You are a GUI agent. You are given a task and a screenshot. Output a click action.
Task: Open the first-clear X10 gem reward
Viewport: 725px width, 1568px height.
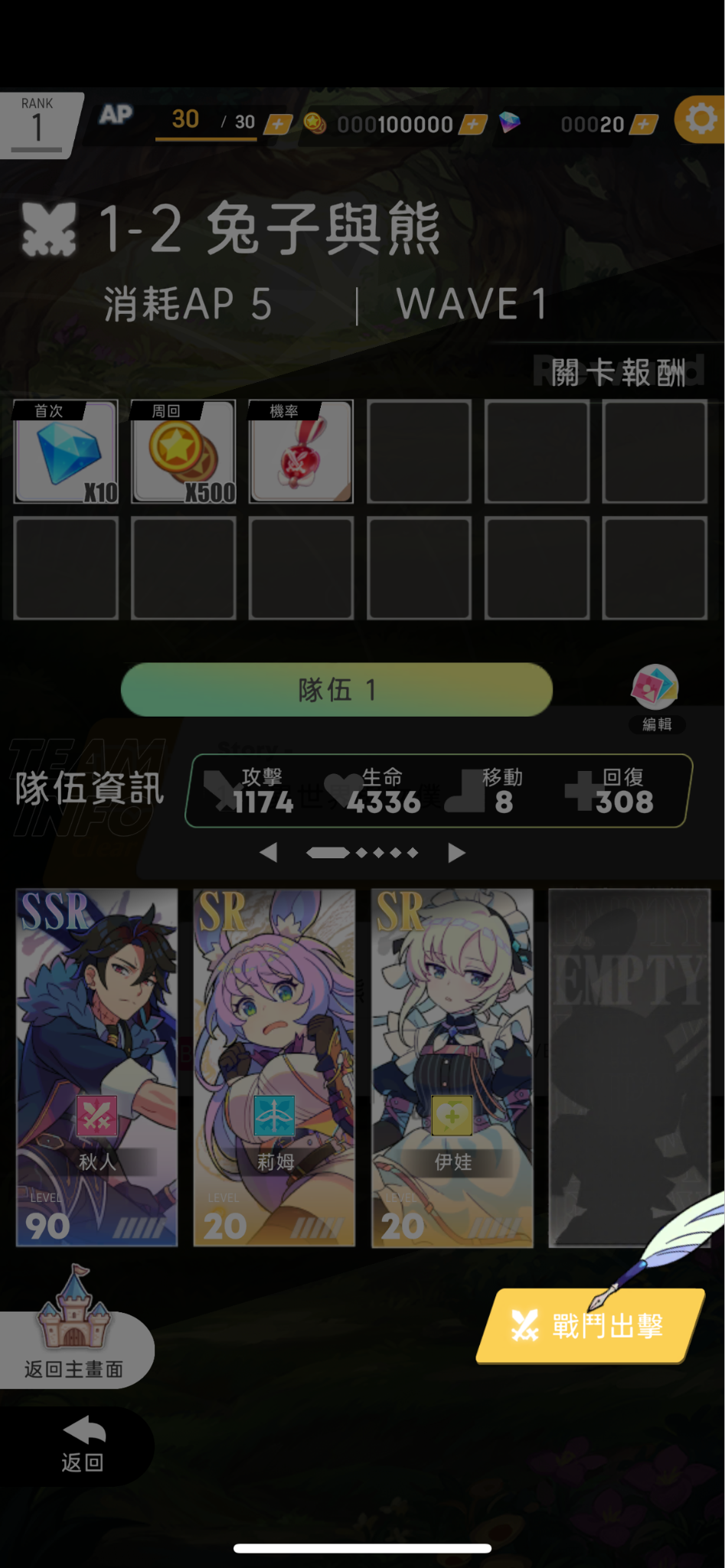[66, 452]
